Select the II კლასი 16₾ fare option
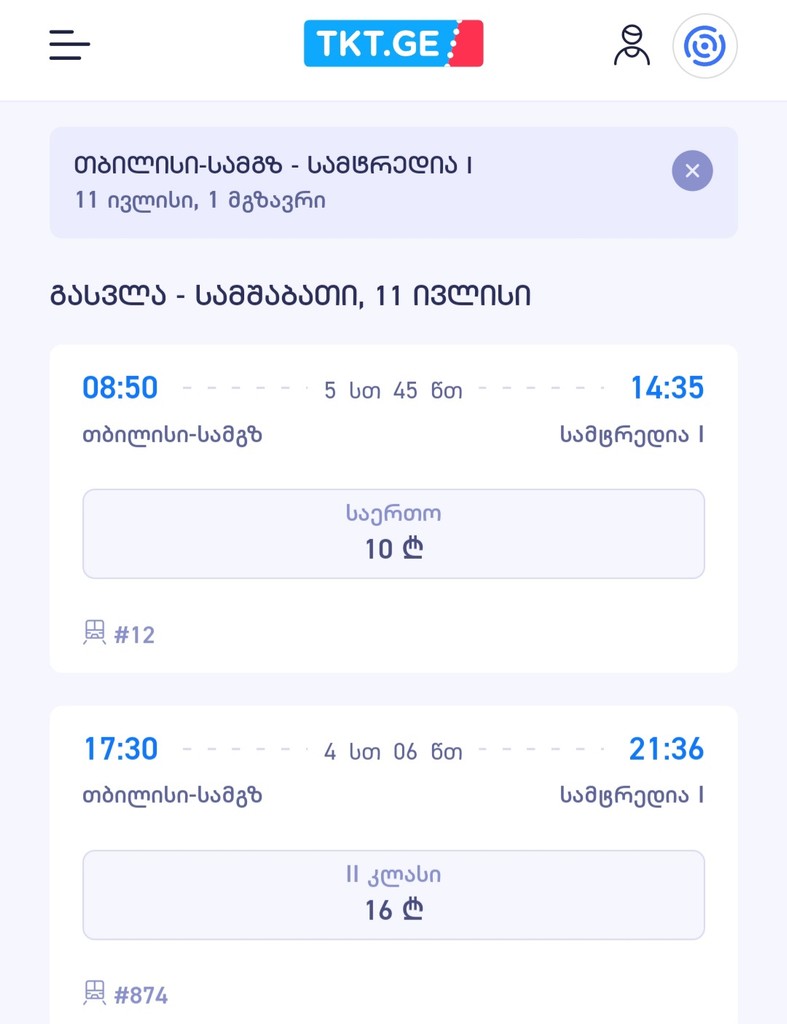This screenshot has height=1024, width=787. coord(393,895)
